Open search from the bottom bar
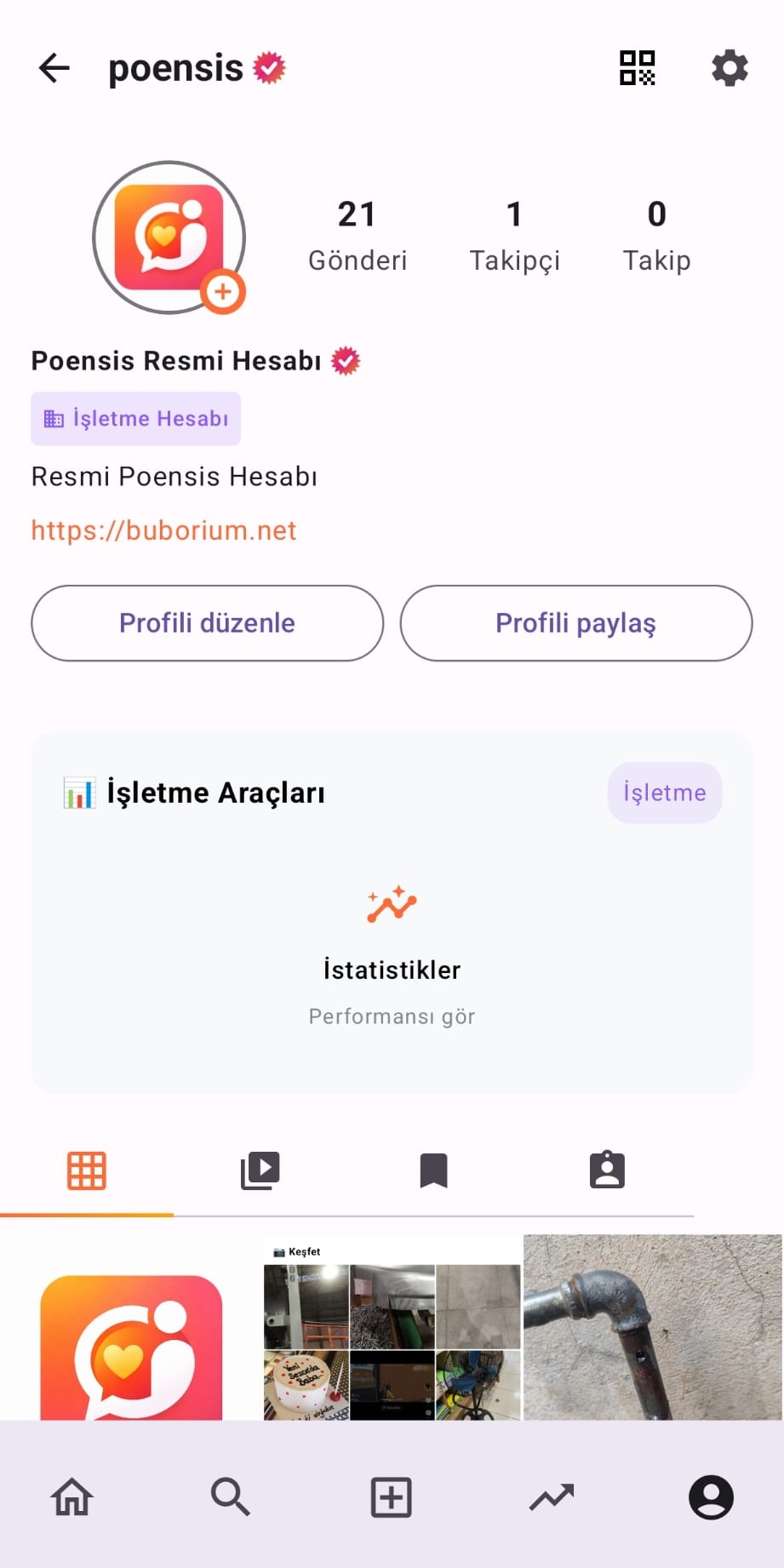Image resolution: width=784 pixels, height=1568 pixels. 230,1496
